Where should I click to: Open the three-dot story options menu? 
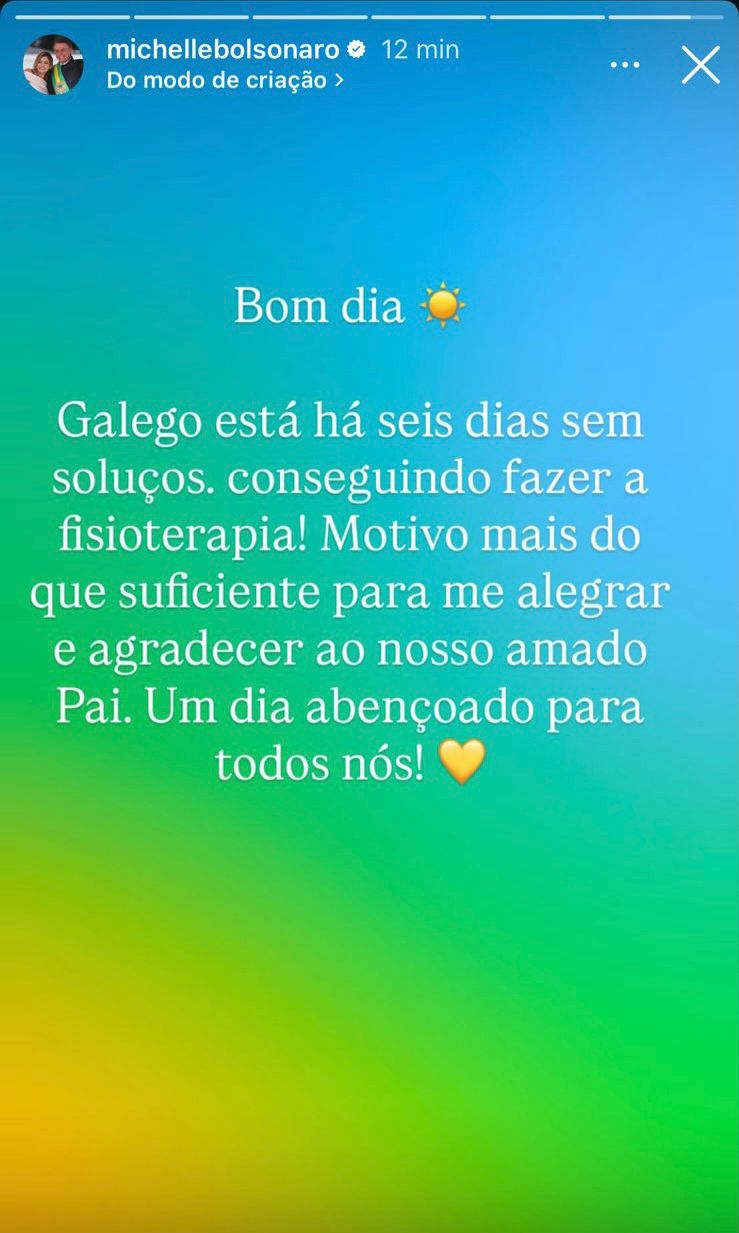point(625,65)
